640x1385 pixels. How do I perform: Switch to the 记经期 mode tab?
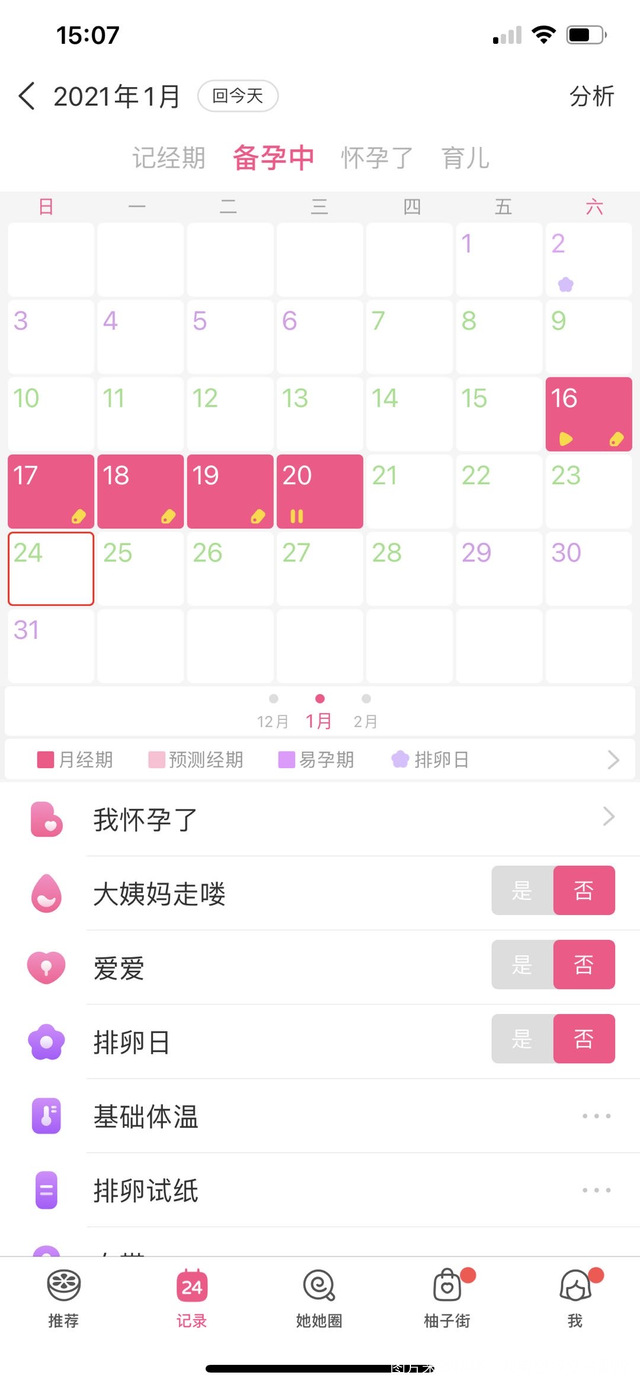(168, 158)
